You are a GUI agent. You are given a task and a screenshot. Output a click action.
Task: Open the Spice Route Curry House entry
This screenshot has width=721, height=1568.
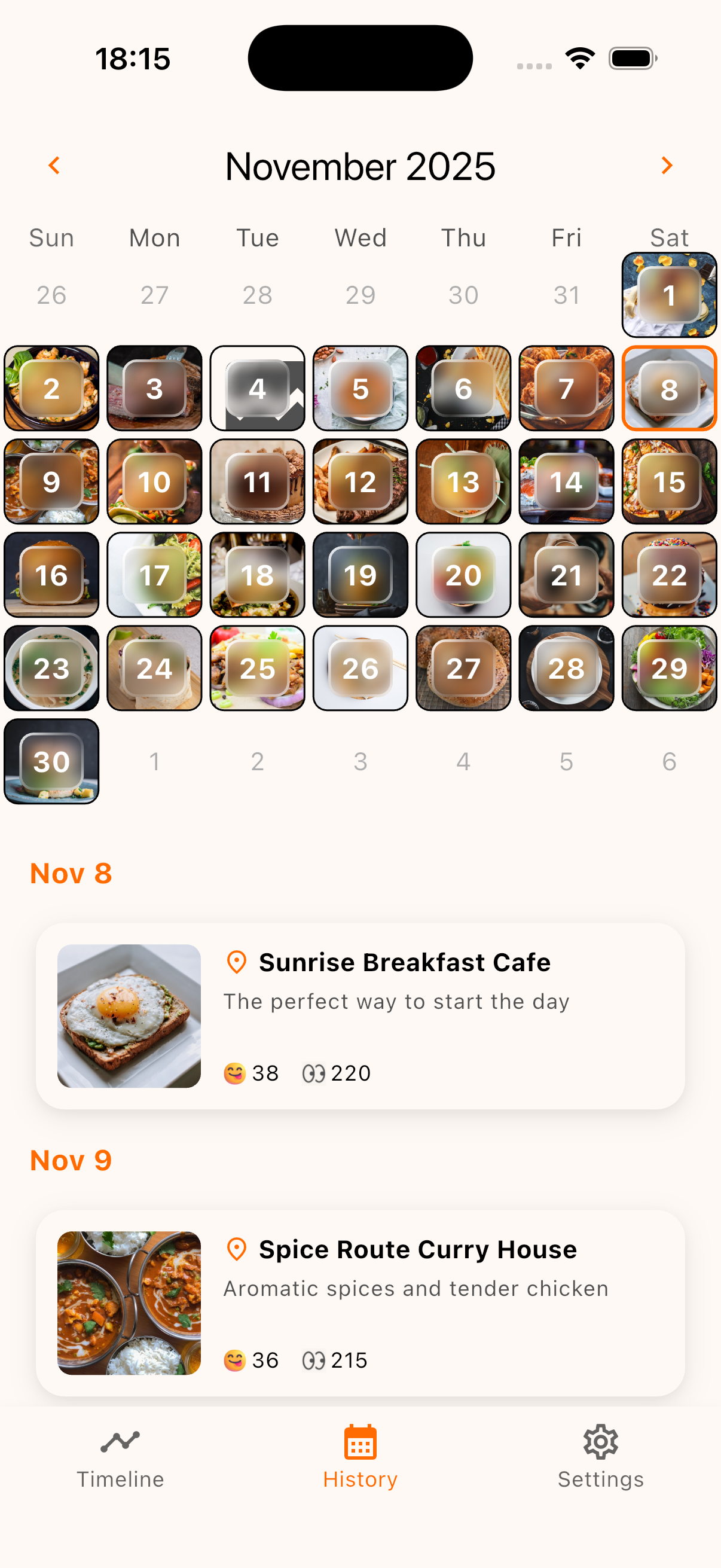click(x=360, y=1302)
